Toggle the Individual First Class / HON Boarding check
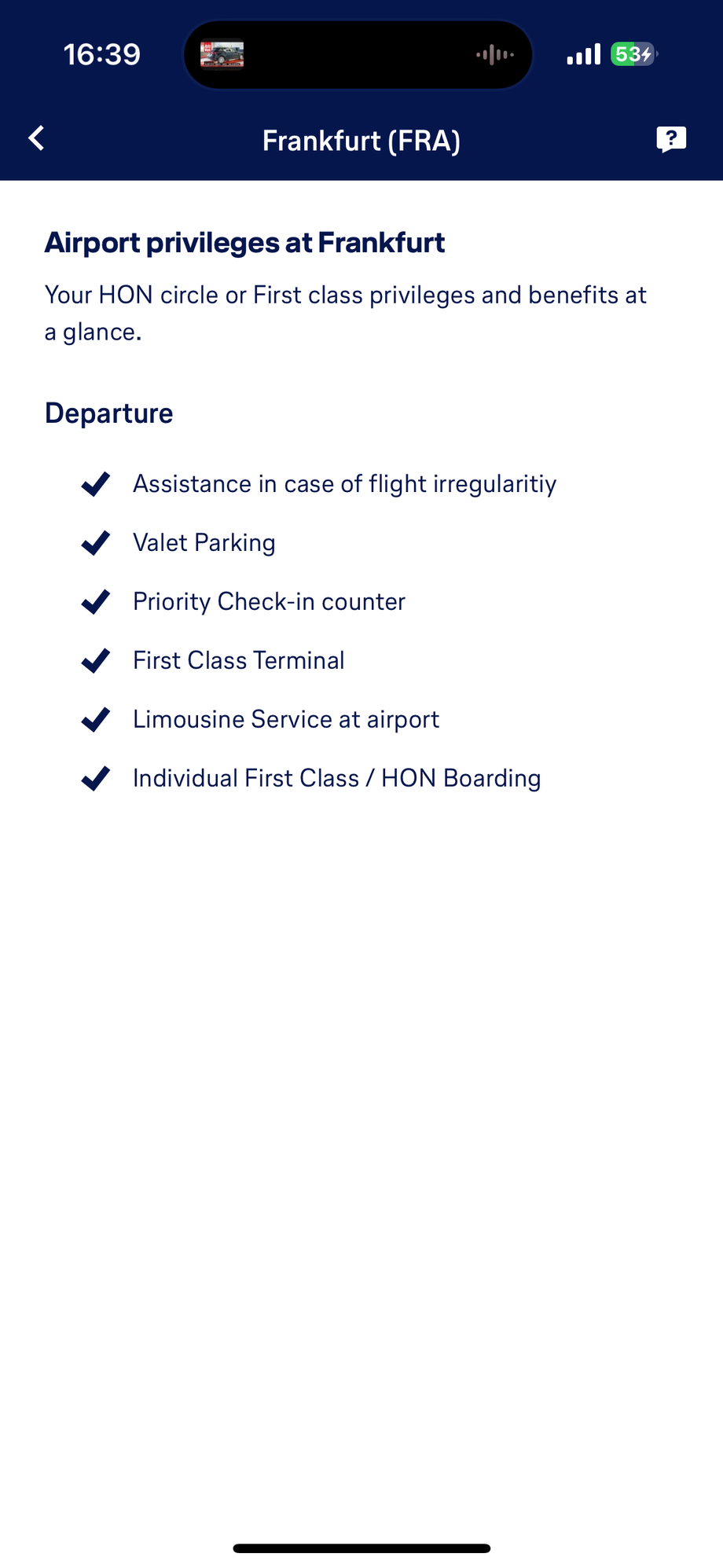 pos(95,778)
